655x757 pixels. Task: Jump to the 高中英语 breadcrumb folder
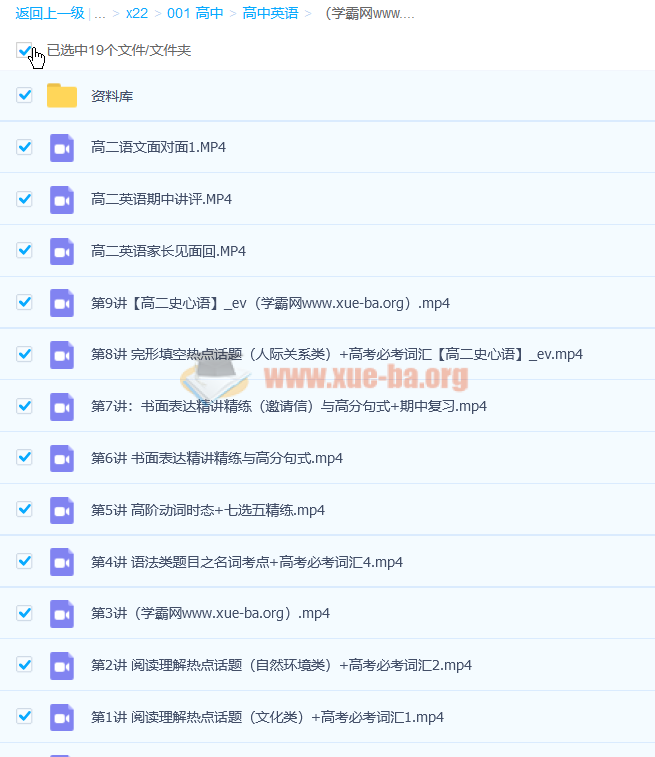pyautogui.click(x=270, y=13)
